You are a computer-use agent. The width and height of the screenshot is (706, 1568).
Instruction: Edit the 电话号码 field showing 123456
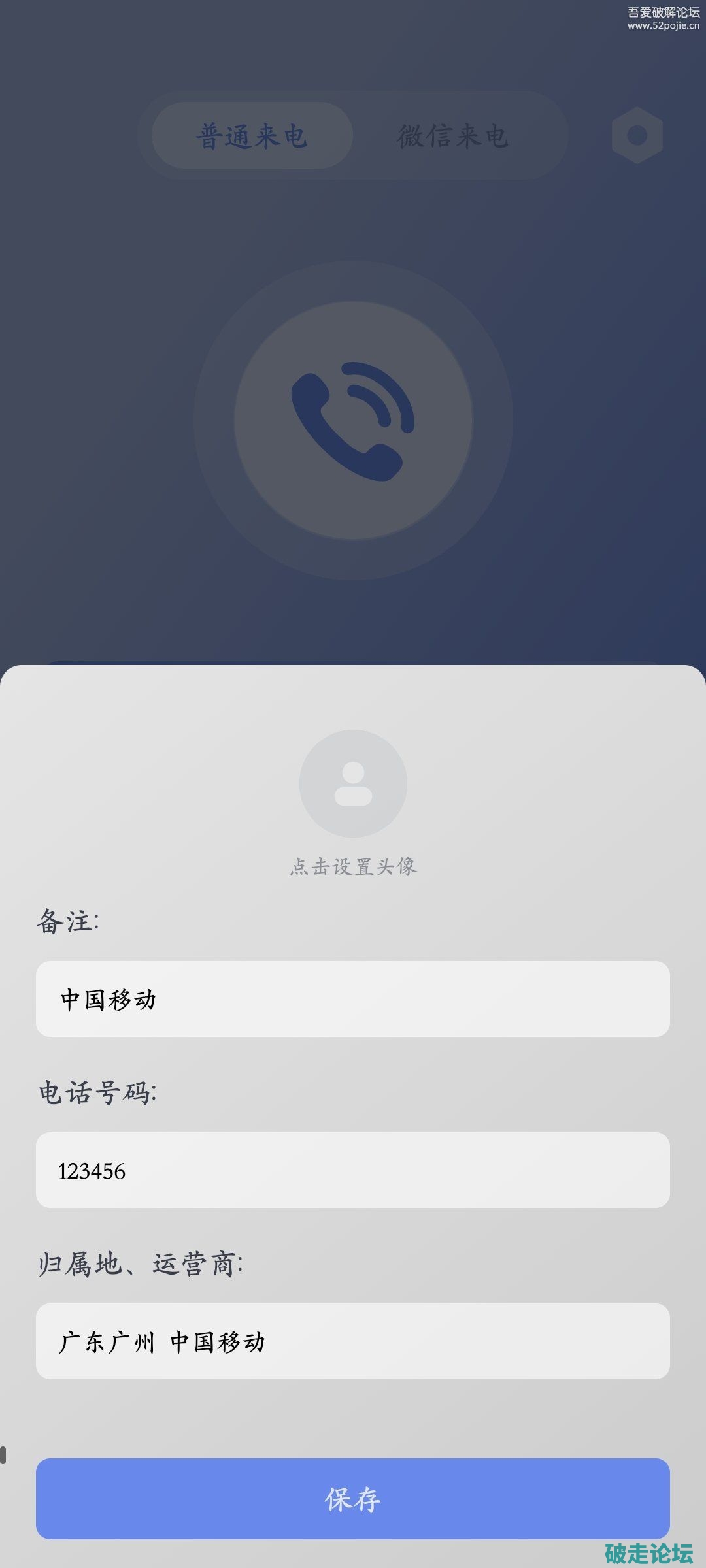[353, 1170]
